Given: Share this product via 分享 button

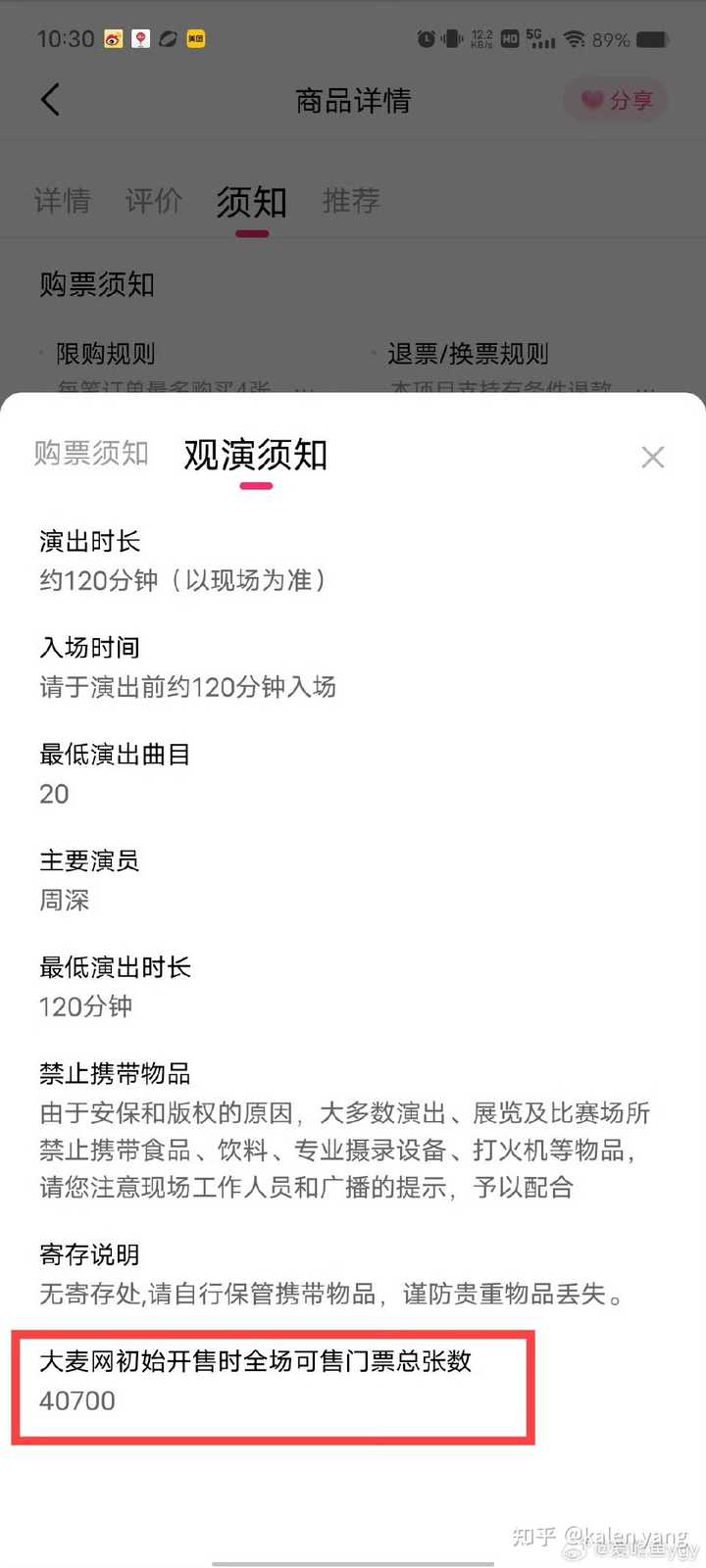Looking at the screenshot, I should pos(616,100).
